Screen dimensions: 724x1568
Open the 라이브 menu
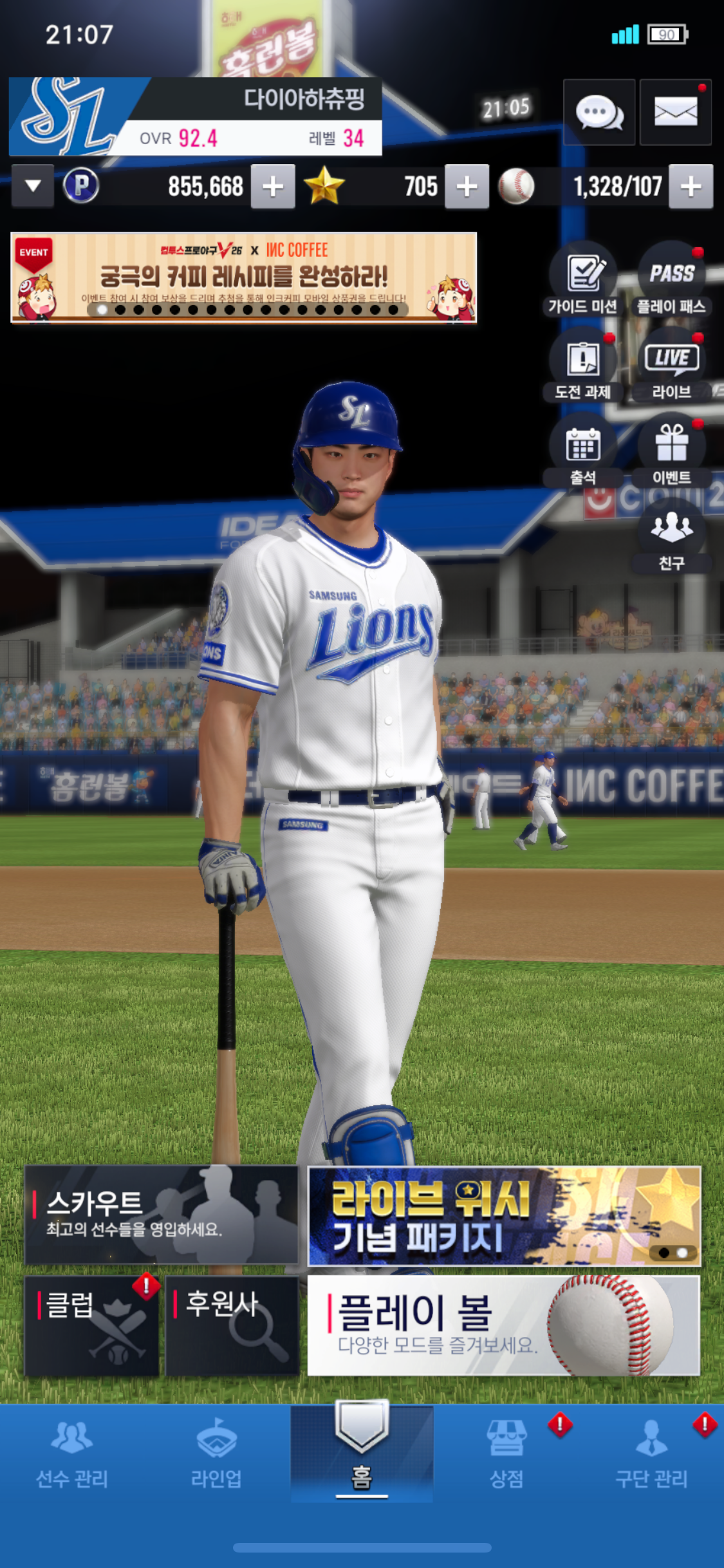click(671, 365)
